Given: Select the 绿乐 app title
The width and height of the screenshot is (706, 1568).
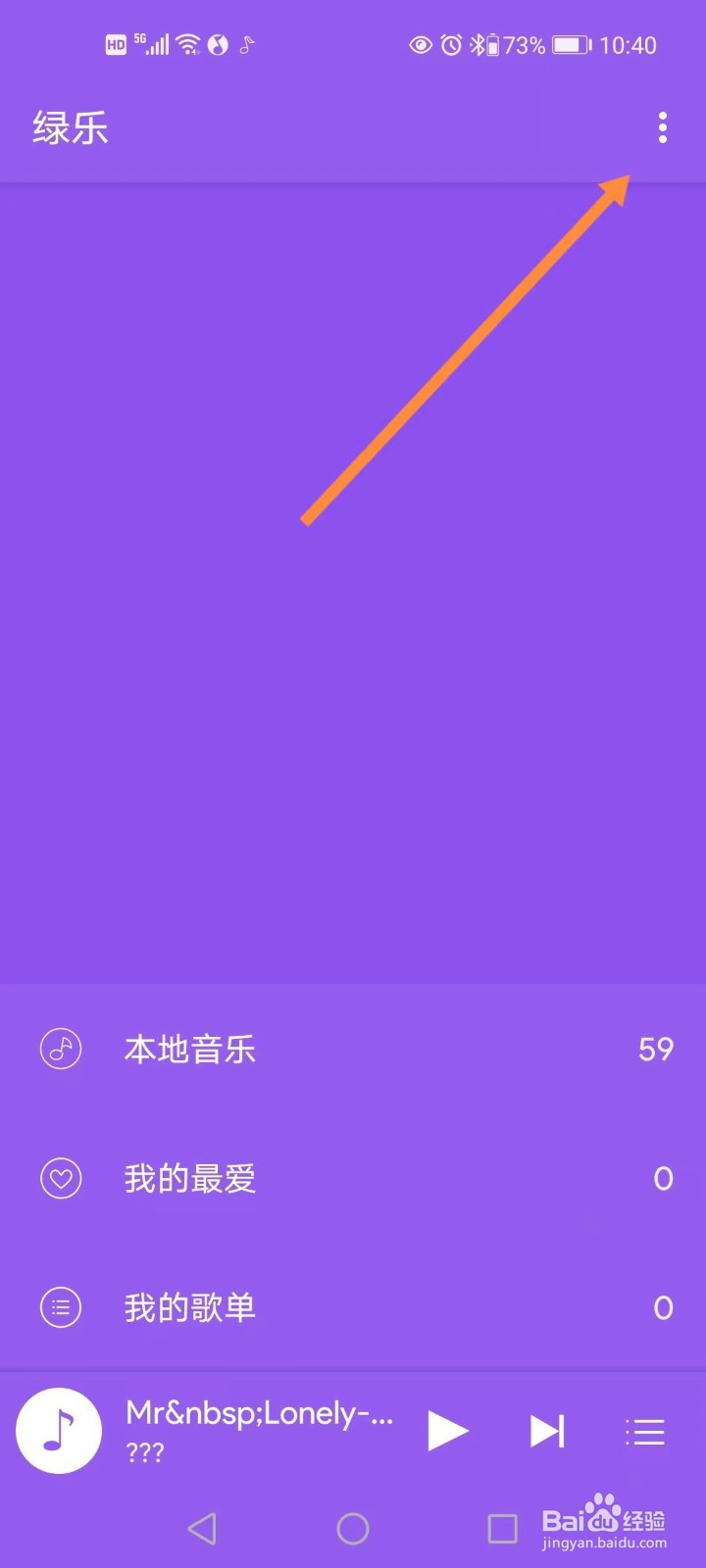Looking at the screenshot, I should (x=69, y=127).
